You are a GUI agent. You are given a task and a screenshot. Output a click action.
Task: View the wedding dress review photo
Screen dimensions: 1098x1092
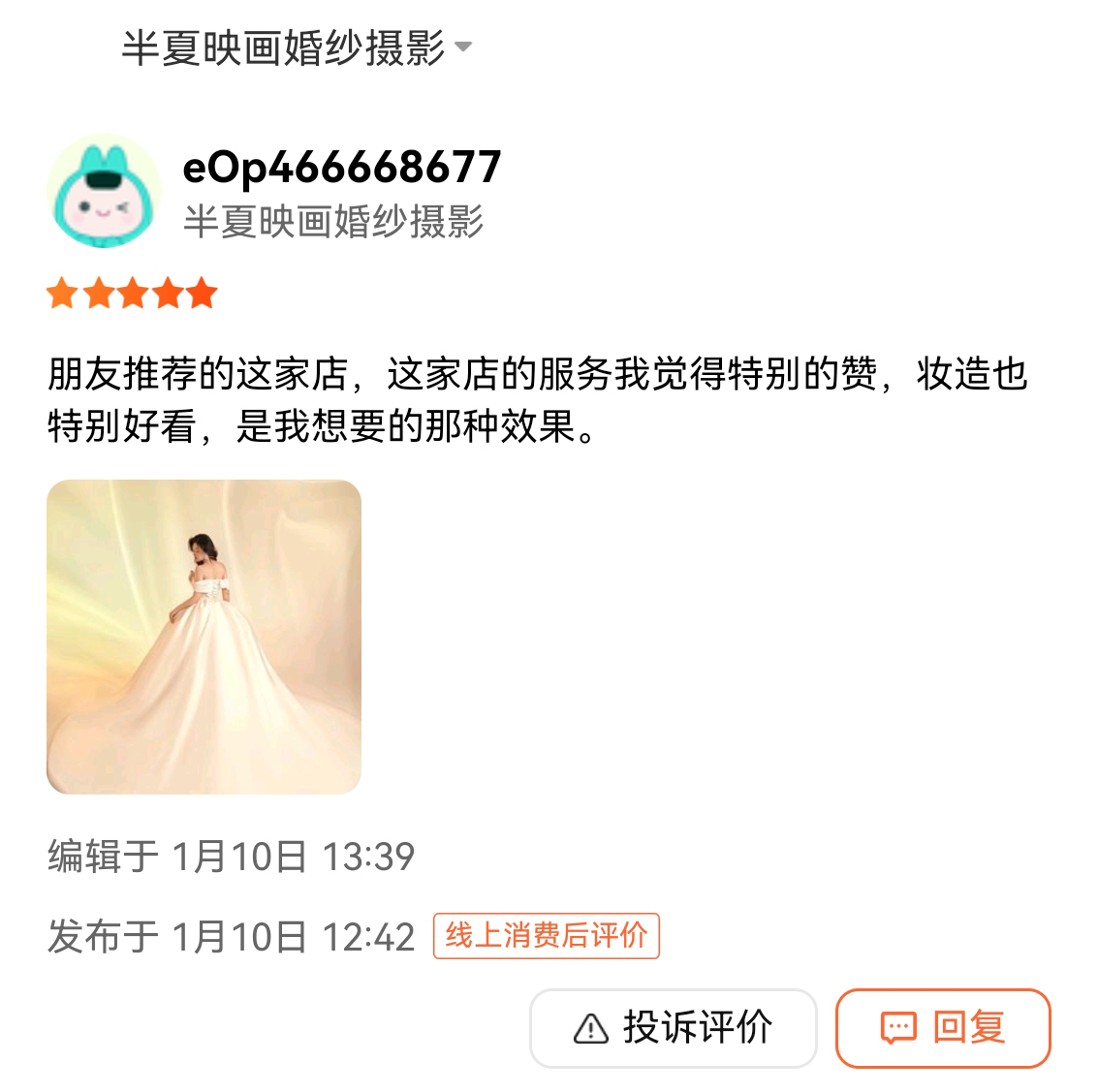pyautogui.click(x=204, y=637)
